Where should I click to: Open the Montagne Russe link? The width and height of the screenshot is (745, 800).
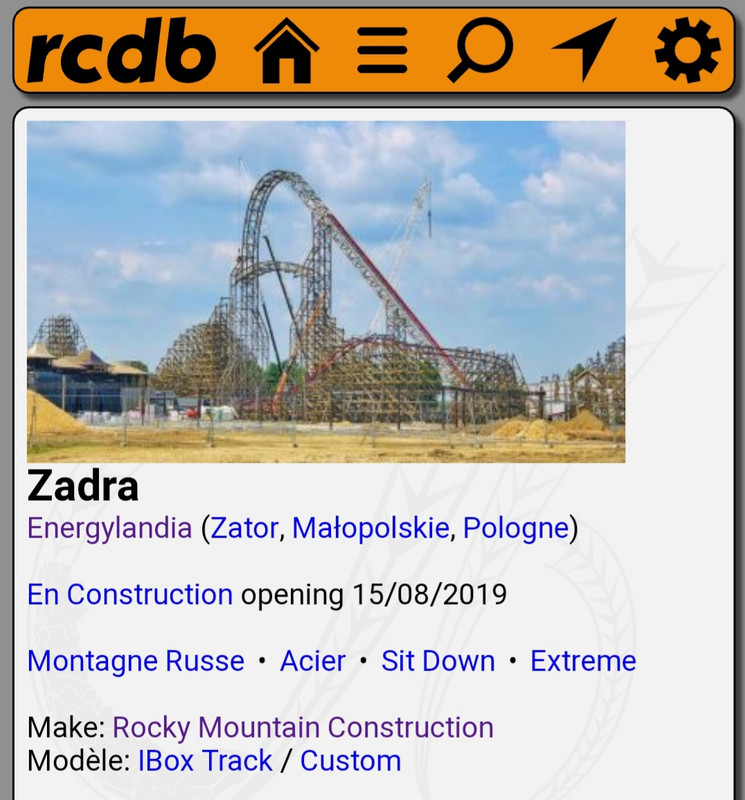136,661
